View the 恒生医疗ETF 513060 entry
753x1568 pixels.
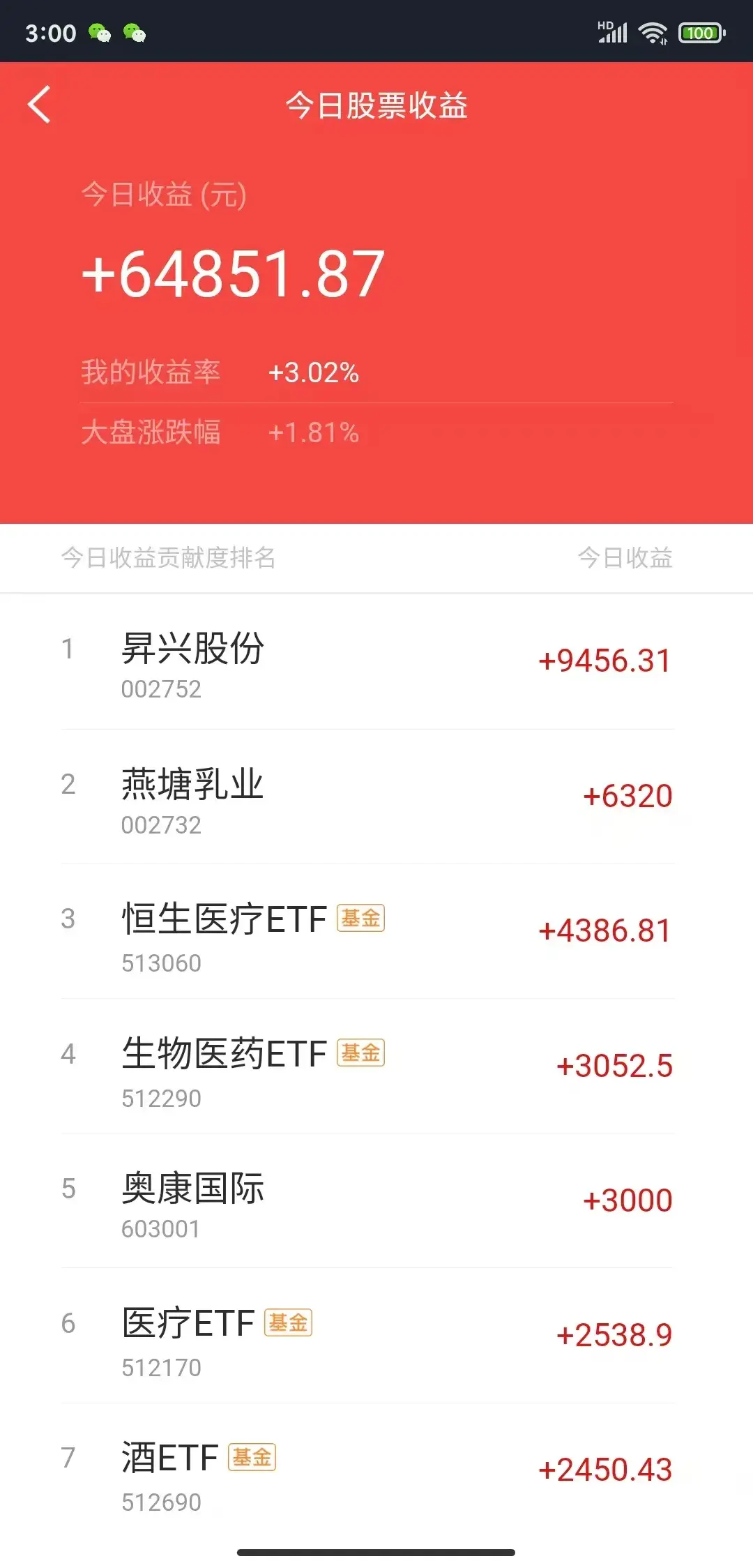[x=376, y=931]
